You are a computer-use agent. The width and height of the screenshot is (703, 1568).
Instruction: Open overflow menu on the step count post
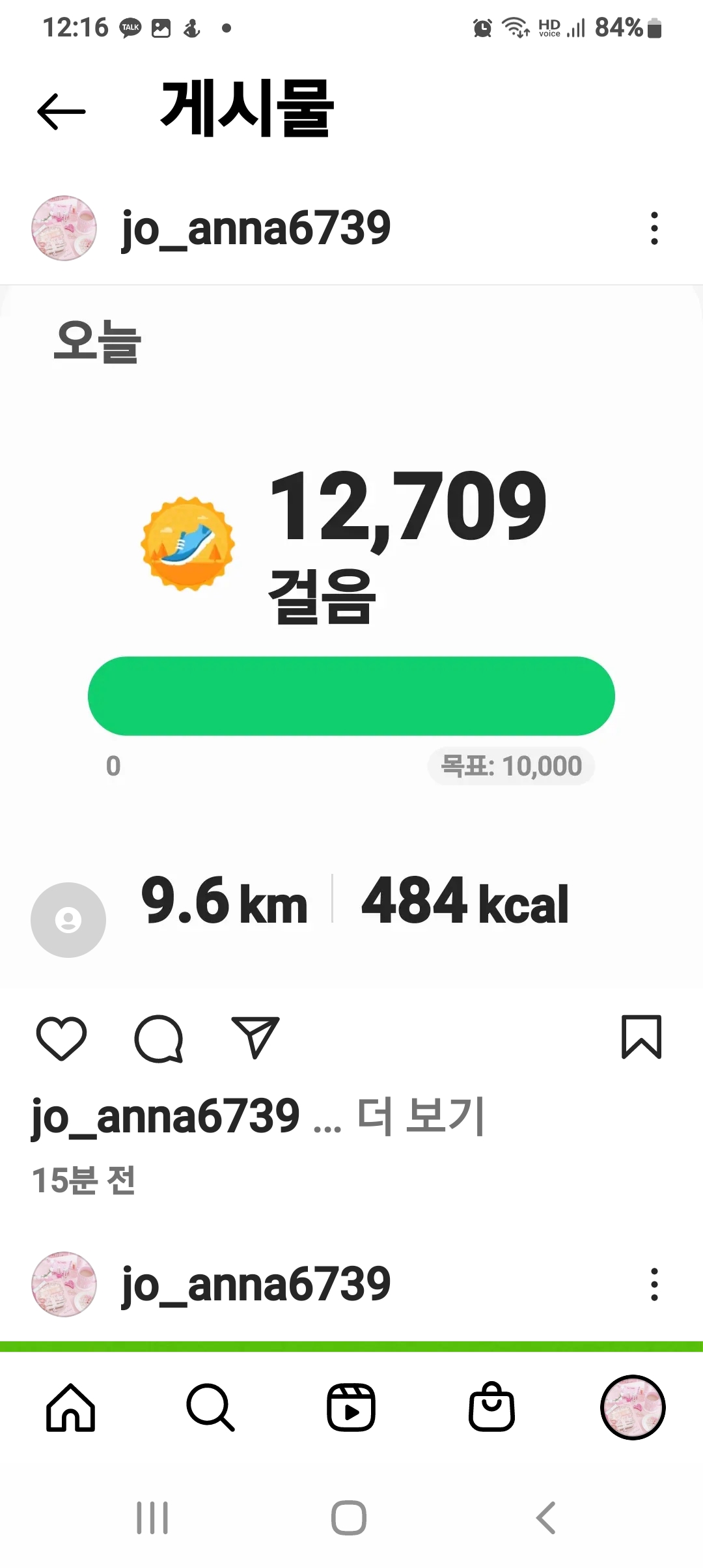(654, 229)
